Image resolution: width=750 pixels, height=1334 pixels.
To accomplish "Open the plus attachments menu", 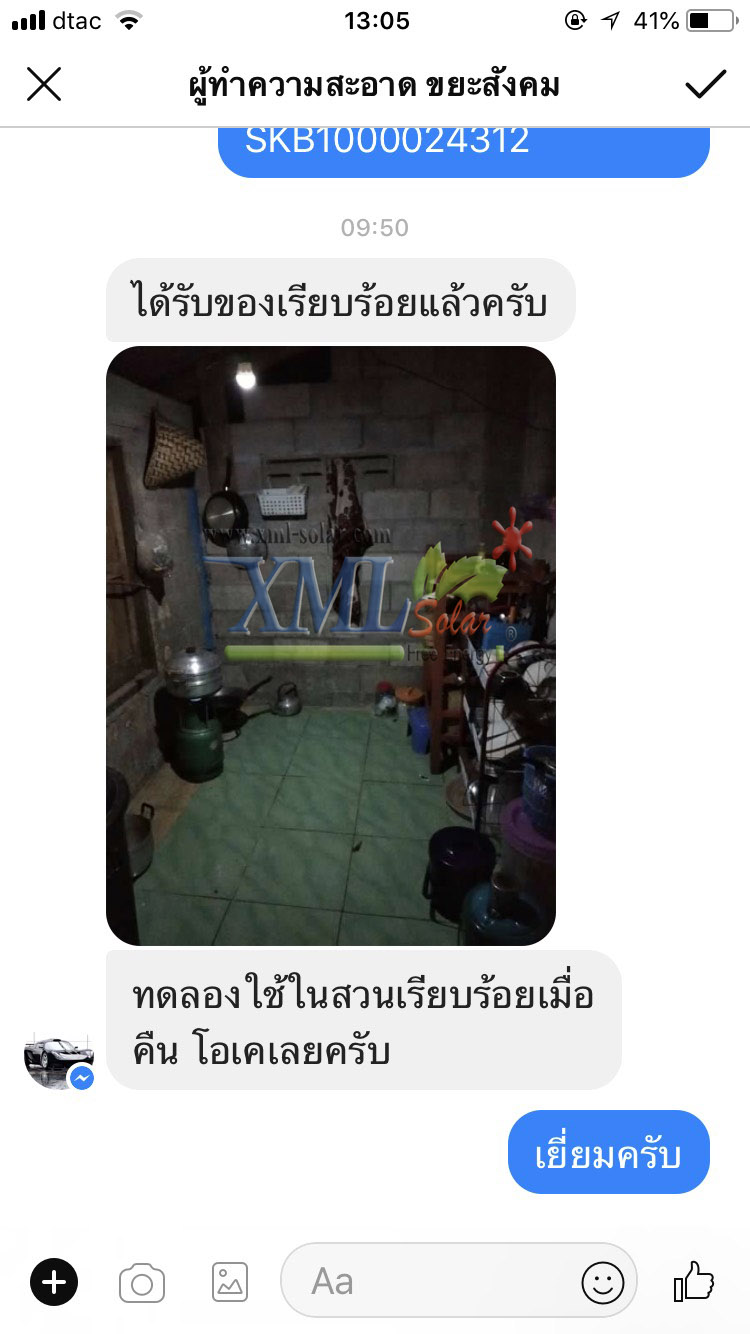I will (54, 1281).
